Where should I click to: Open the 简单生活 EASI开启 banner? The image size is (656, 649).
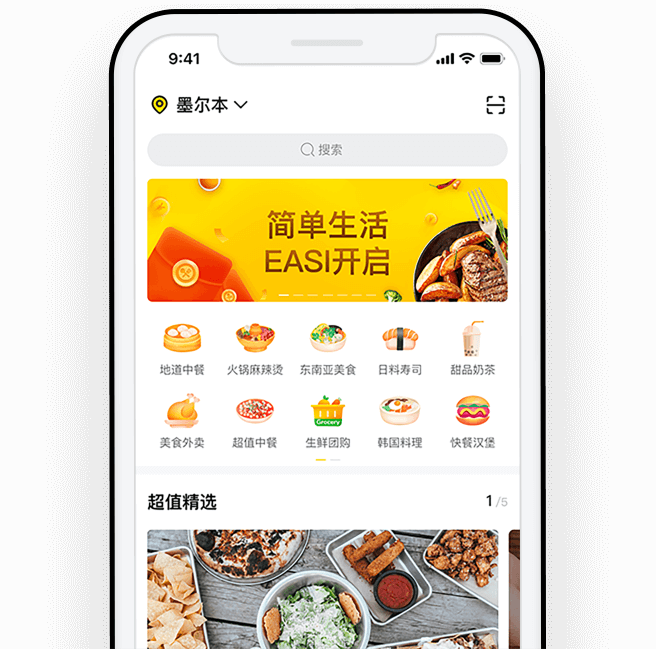click(327, 240)
